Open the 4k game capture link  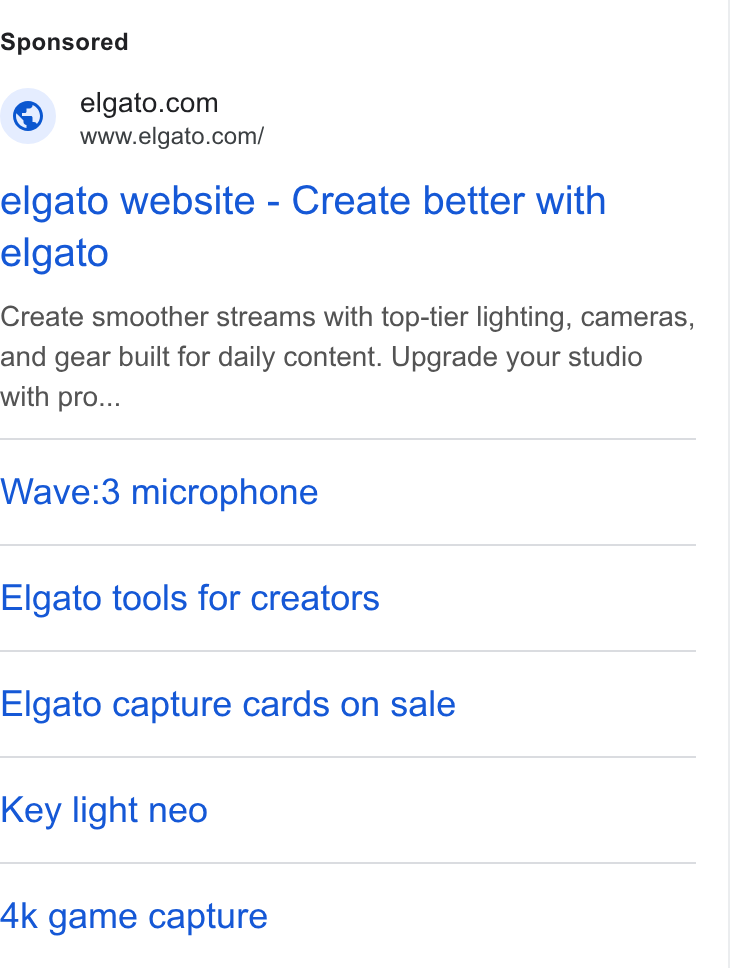134,917
